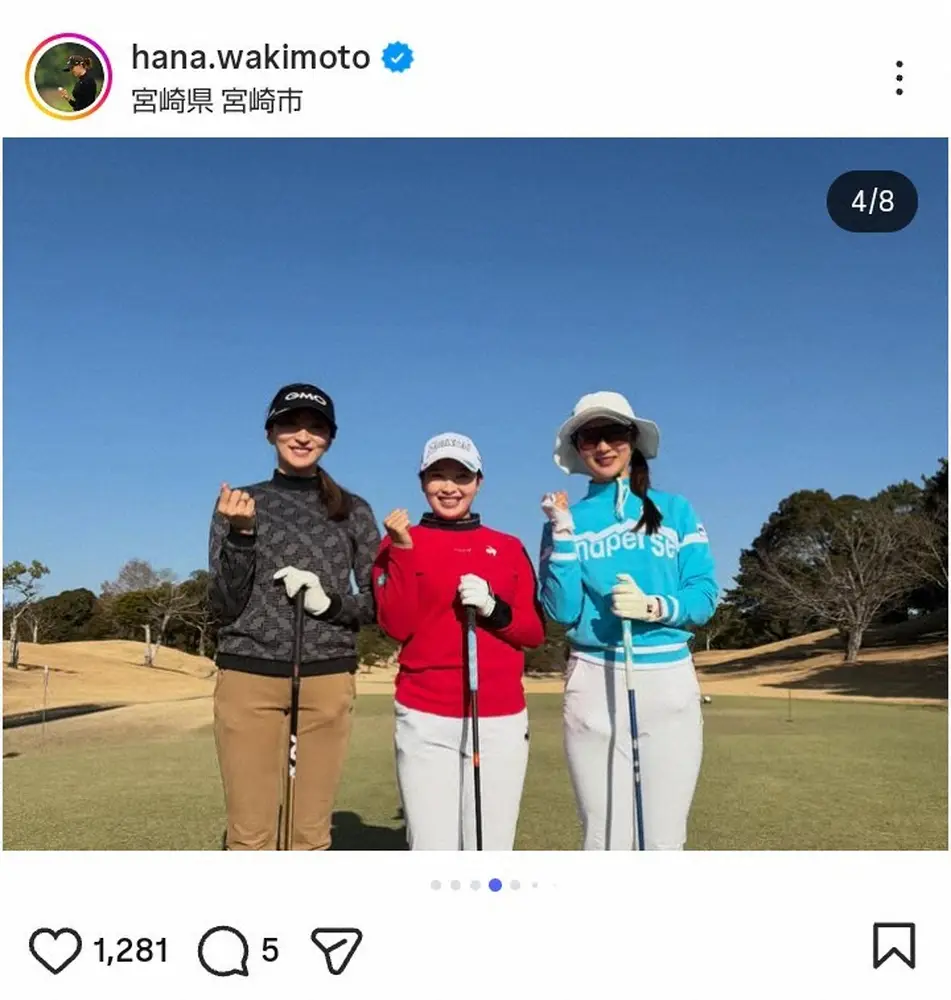Image resolution: width=951 pixels, height=1000 pixels.
Task: Open hana.wakimoto's profile picture story
Action: pyautogui.click(x=69, y=77)
